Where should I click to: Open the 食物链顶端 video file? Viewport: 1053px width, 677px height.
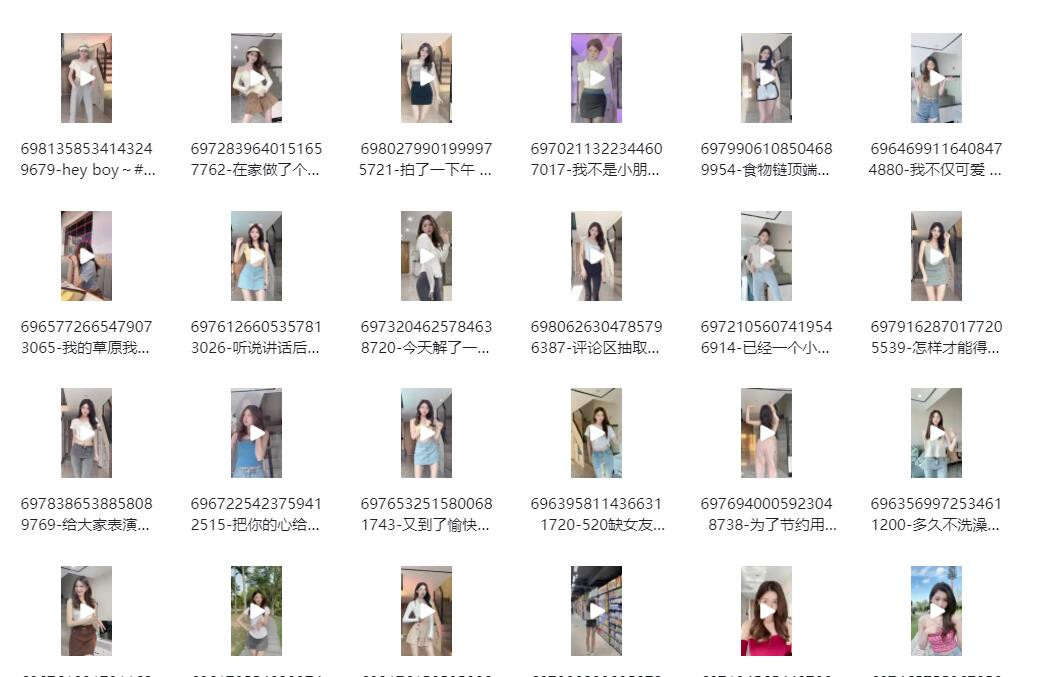tap(766, 78)
